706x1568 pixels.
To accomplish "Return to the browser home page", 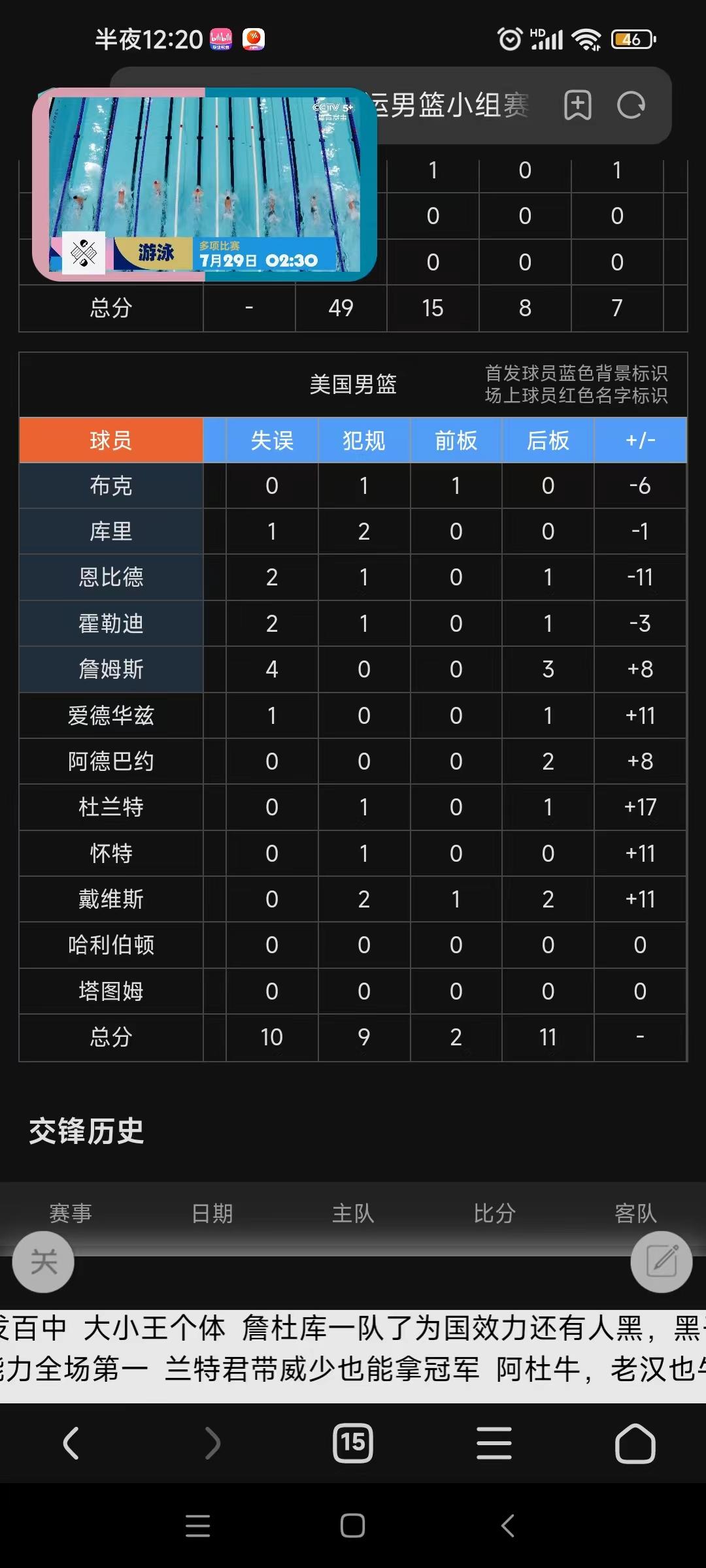I will [x=635, y=1444].
